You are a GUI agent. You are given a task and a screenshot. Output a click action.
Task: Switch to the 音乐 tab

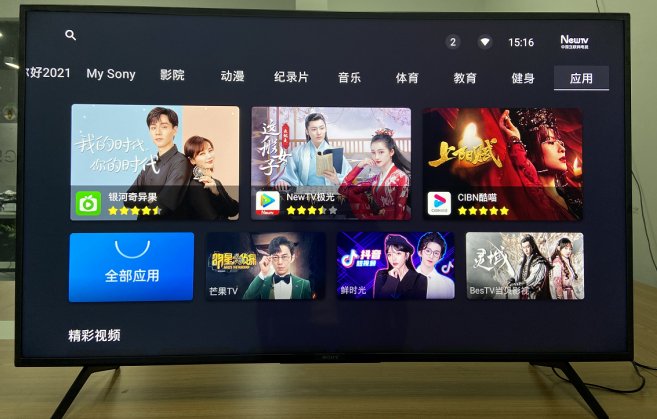[349, 77]
